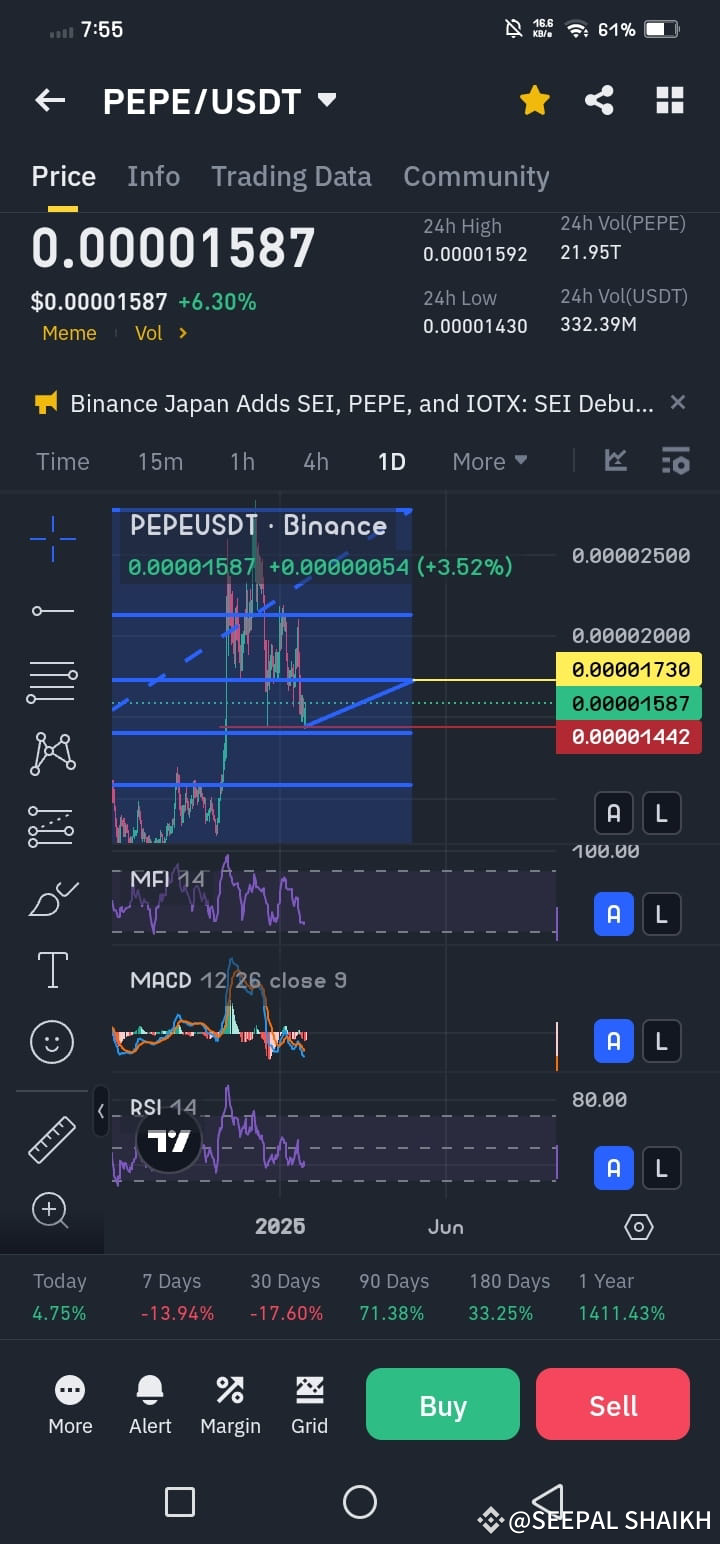The width and height of the screenshot is (720, 1544).
Task: Select the 4h chart timeframe
Action: [316, 461]
